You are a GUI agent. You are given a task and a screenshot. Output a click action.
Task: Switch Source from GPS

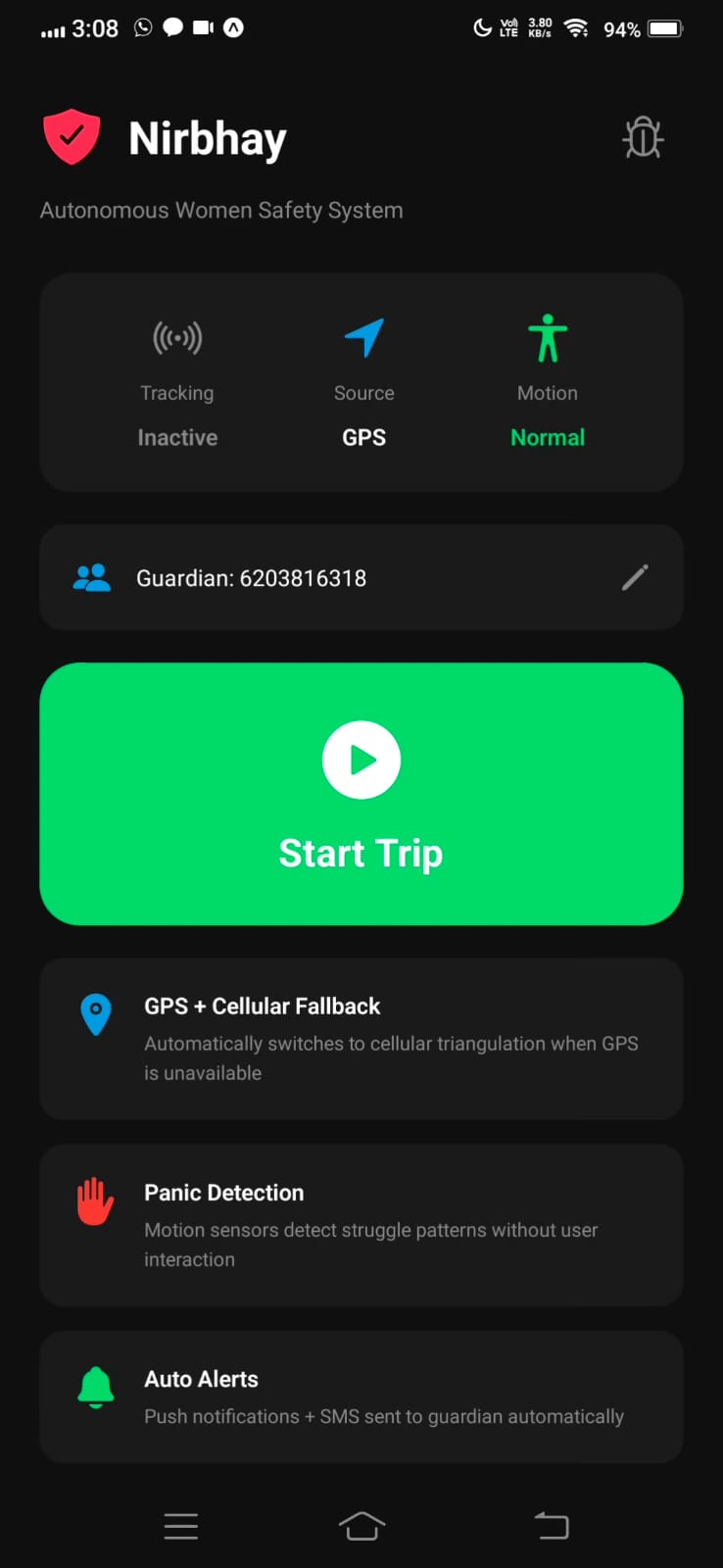click(363, 437)
